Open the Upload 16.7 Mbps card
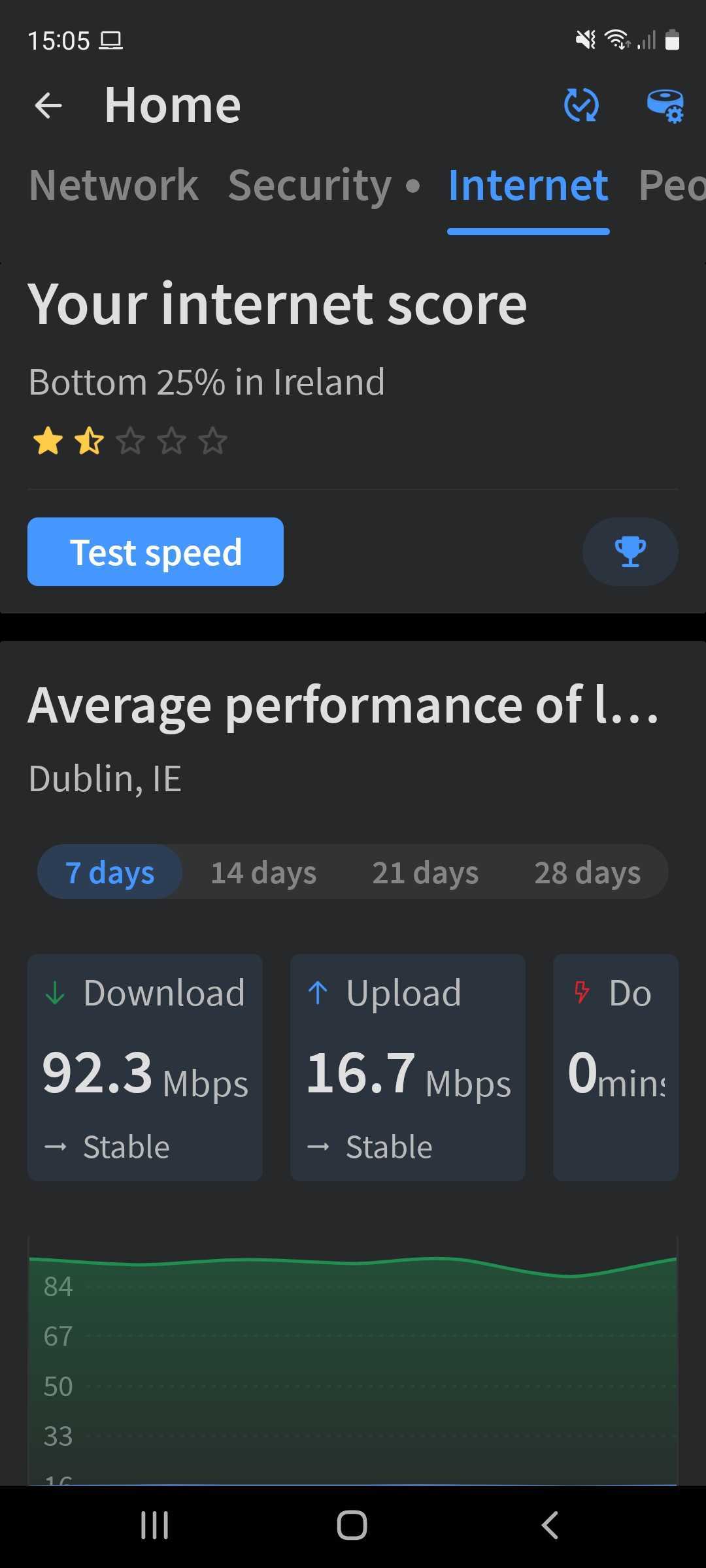 click(408, 1068)
